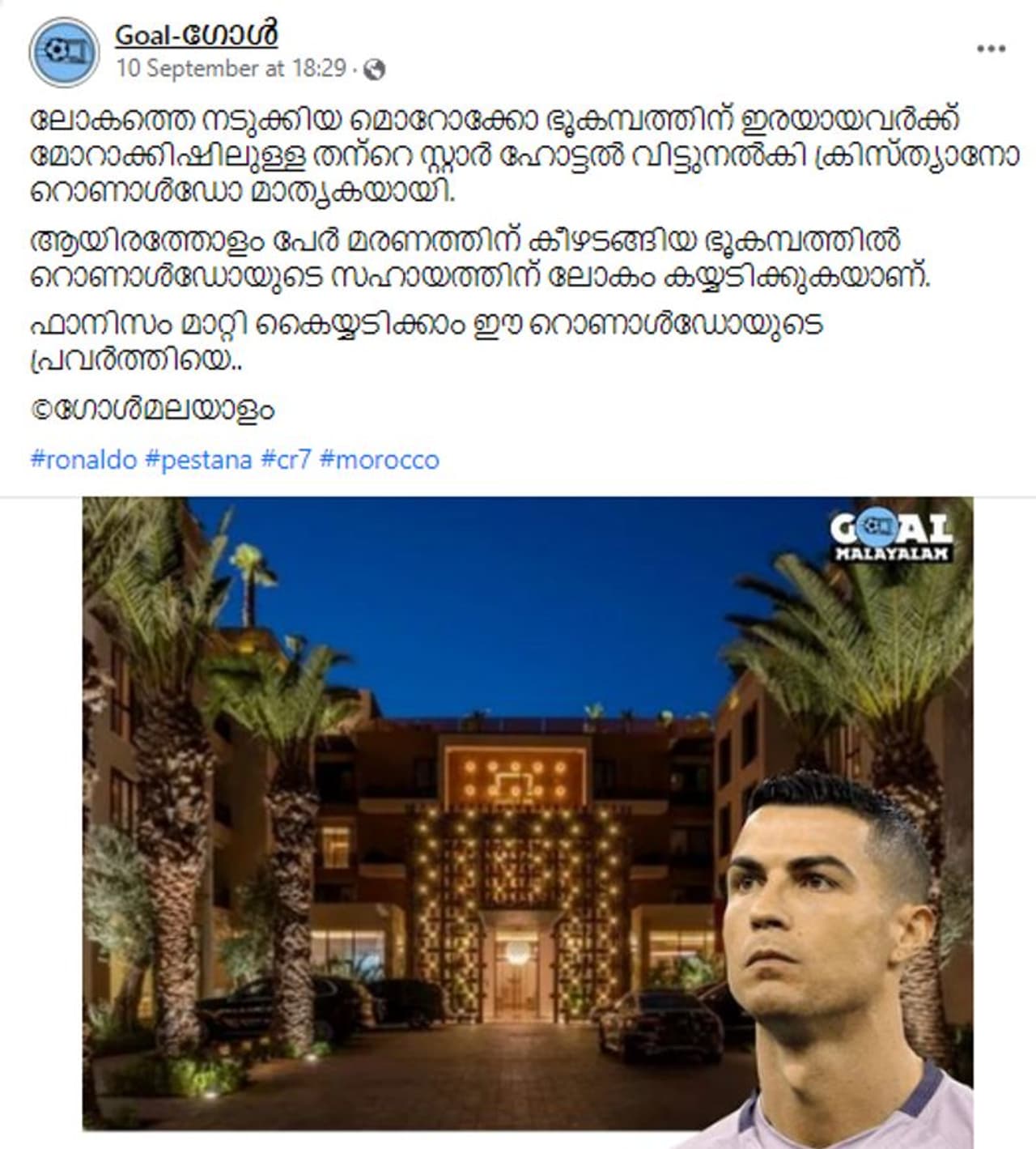Viewport: 1036px width, 1149px height.
Task: Visit the Goal page name link
Action: click(x=196, y=35)
